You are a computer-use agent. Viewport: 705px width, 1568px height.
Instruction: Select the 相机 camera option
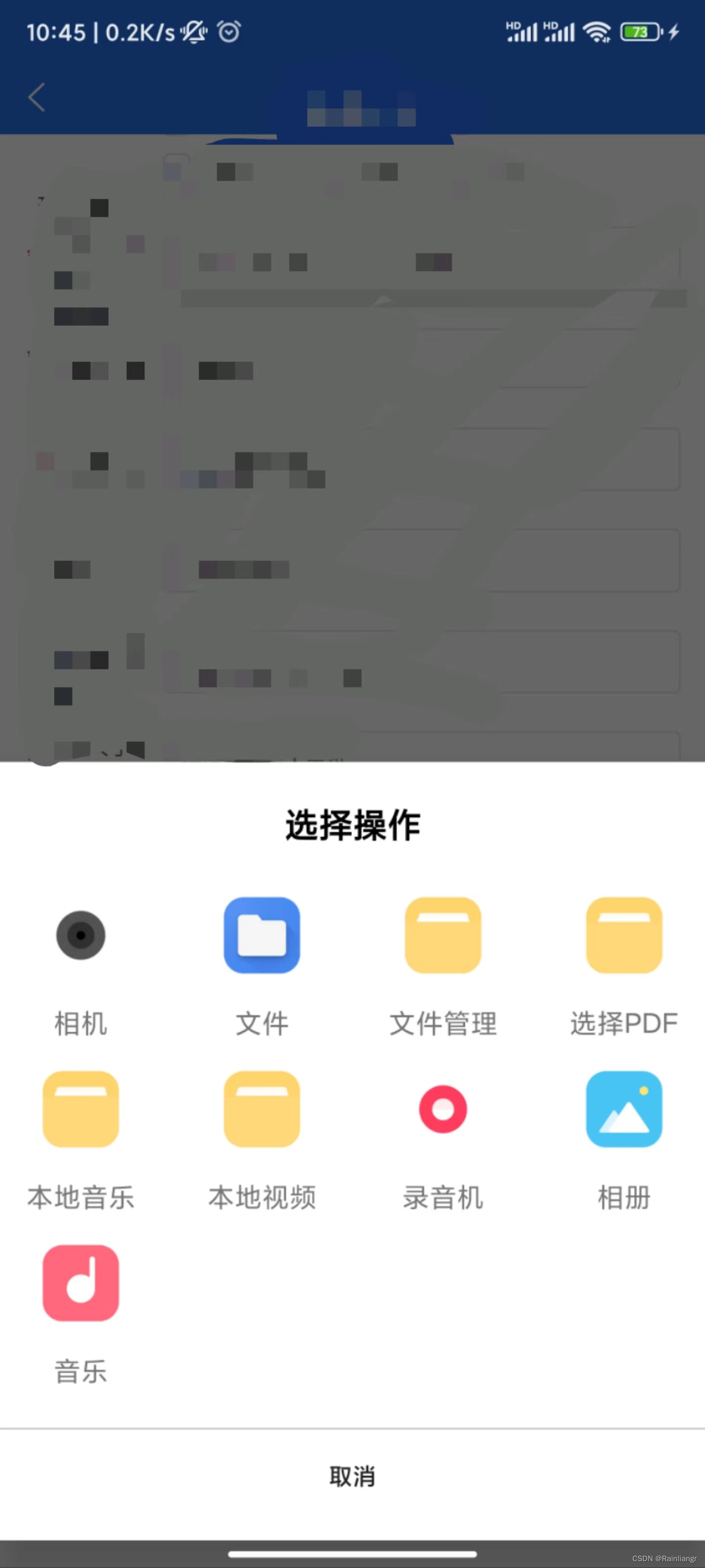81,936
